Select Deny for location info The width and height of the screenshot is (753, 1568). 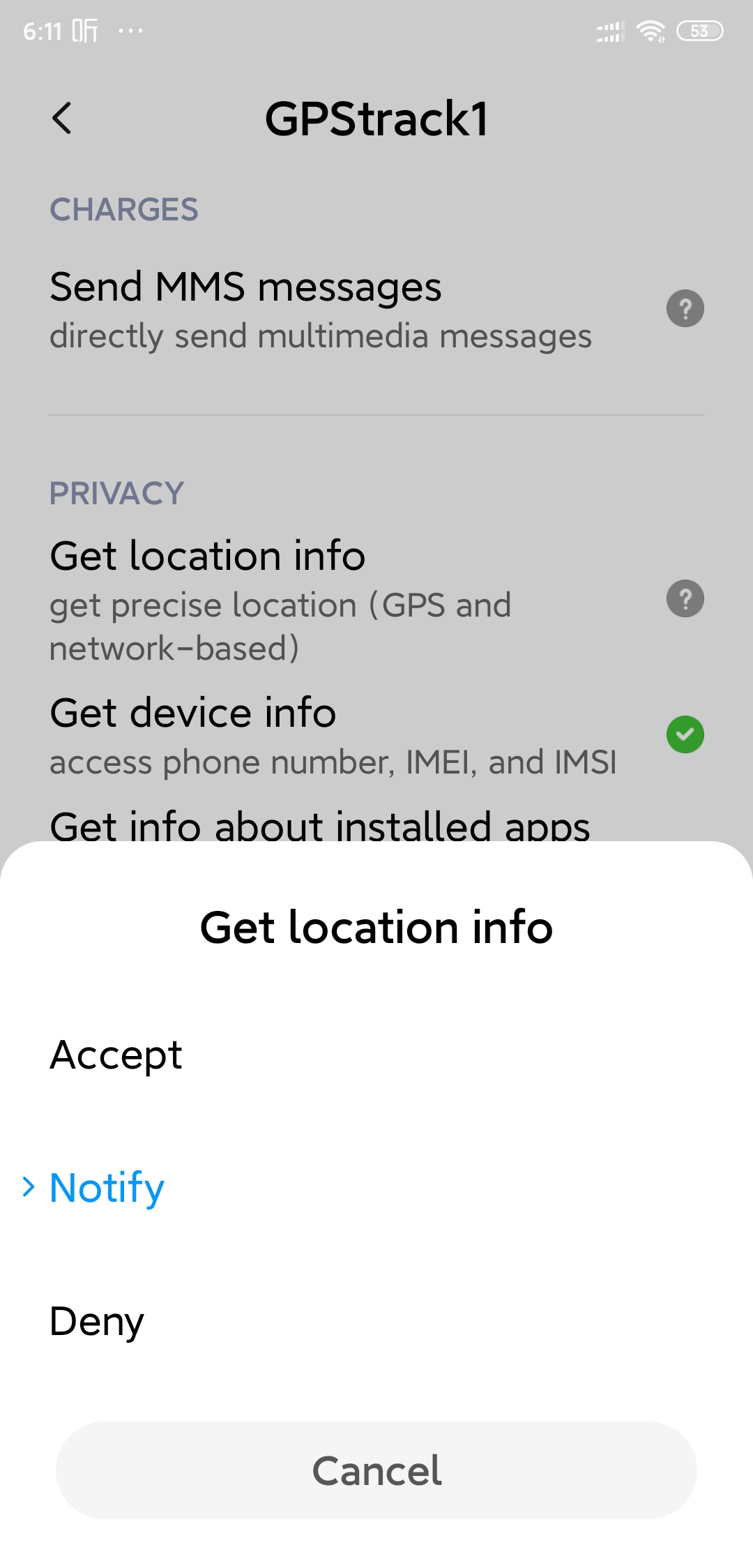point(376,1320)
